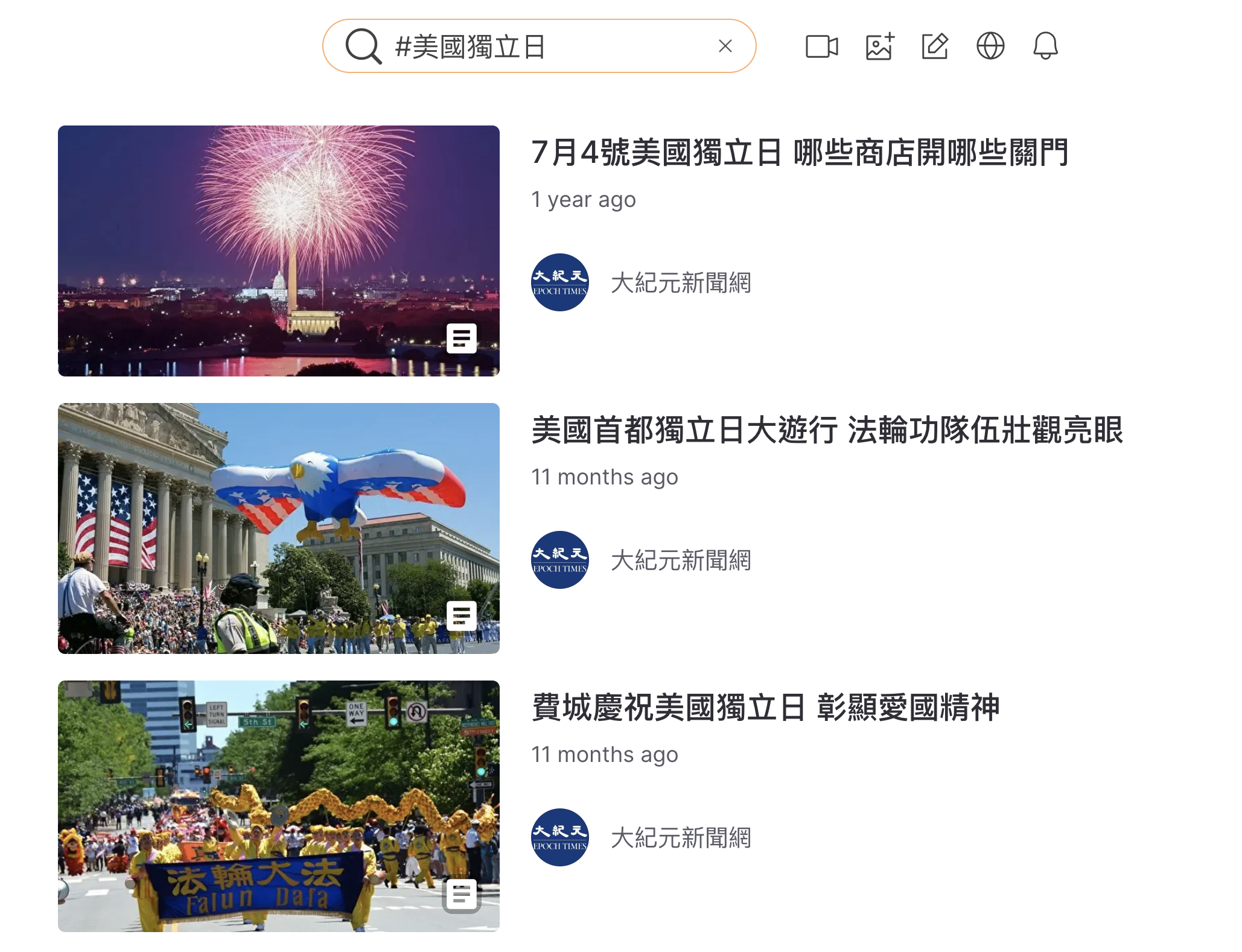This screenshot has height=952, width=1242.
Task: Open the notifications bell
Action: point(1045,46)
